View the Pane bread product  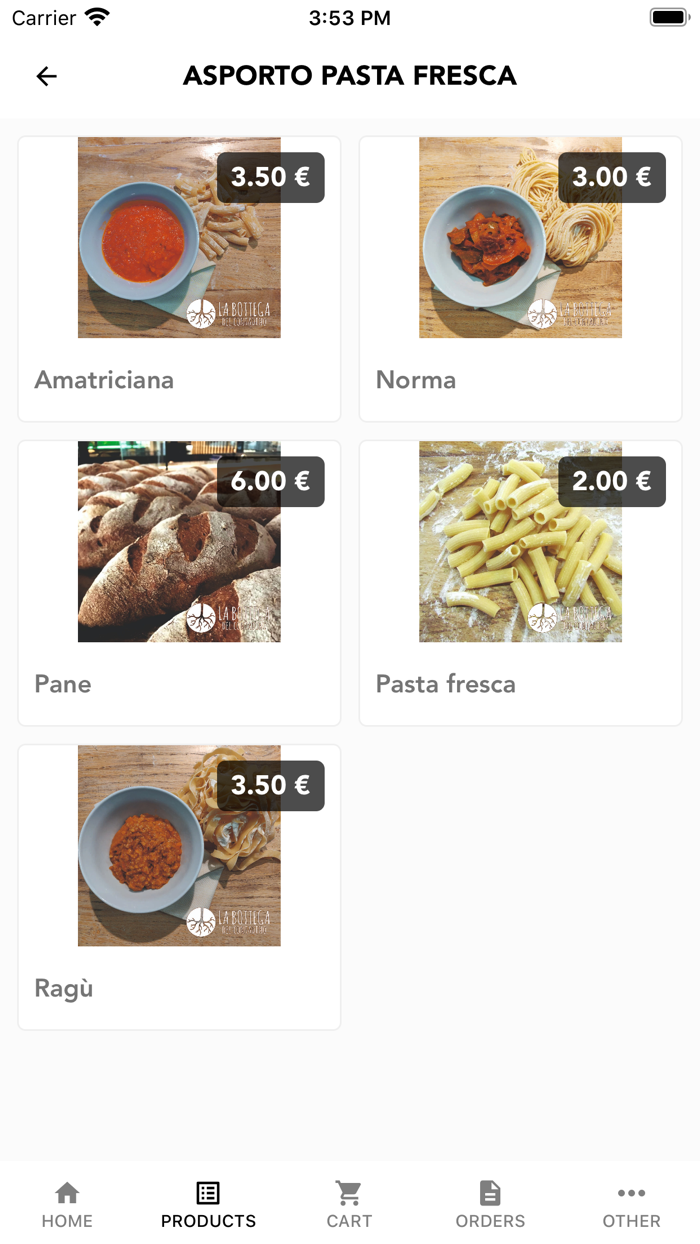tap(179, 583)
